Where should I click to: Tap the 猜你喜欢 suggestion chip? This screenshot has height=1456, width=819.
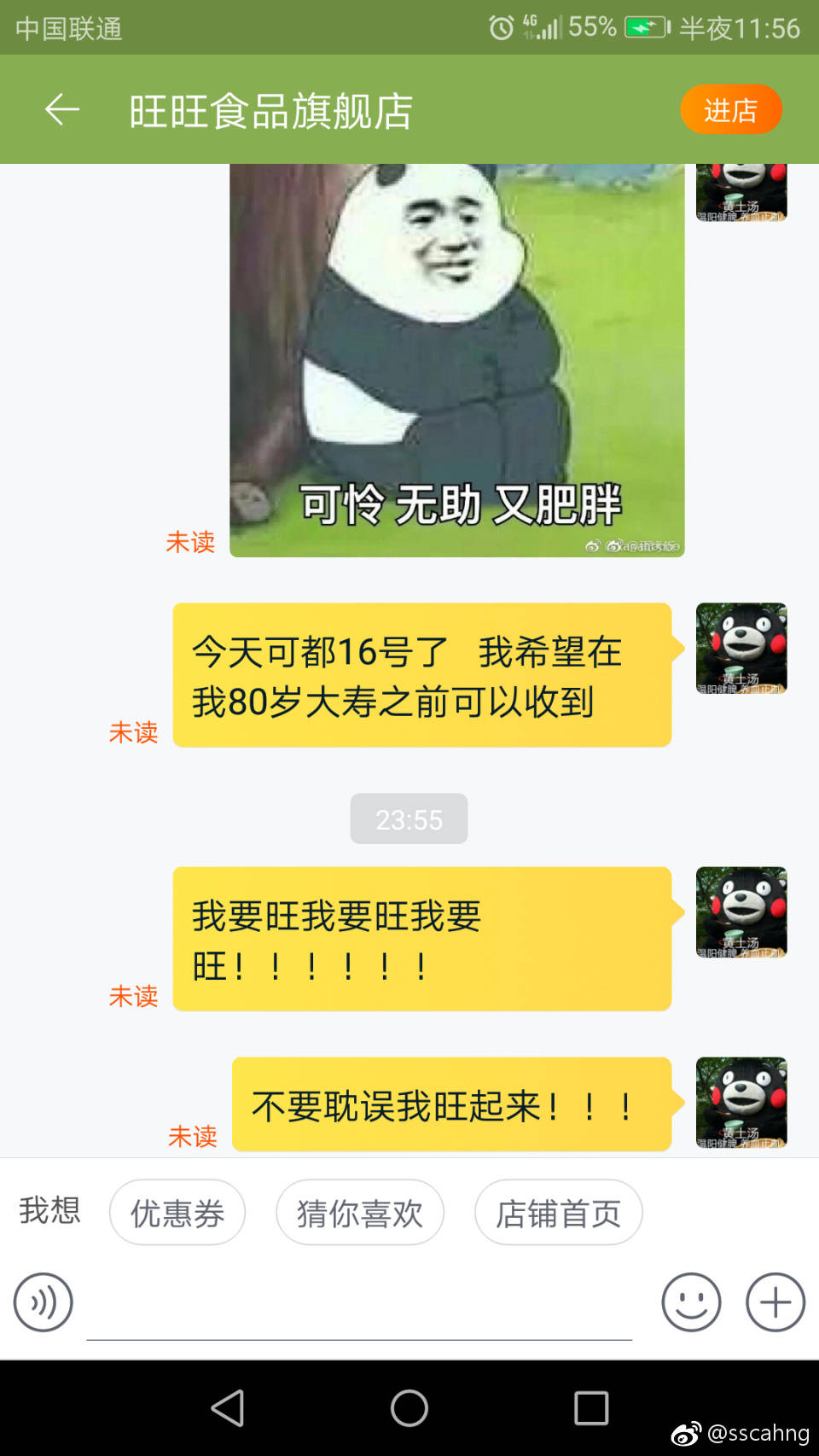360,1212
